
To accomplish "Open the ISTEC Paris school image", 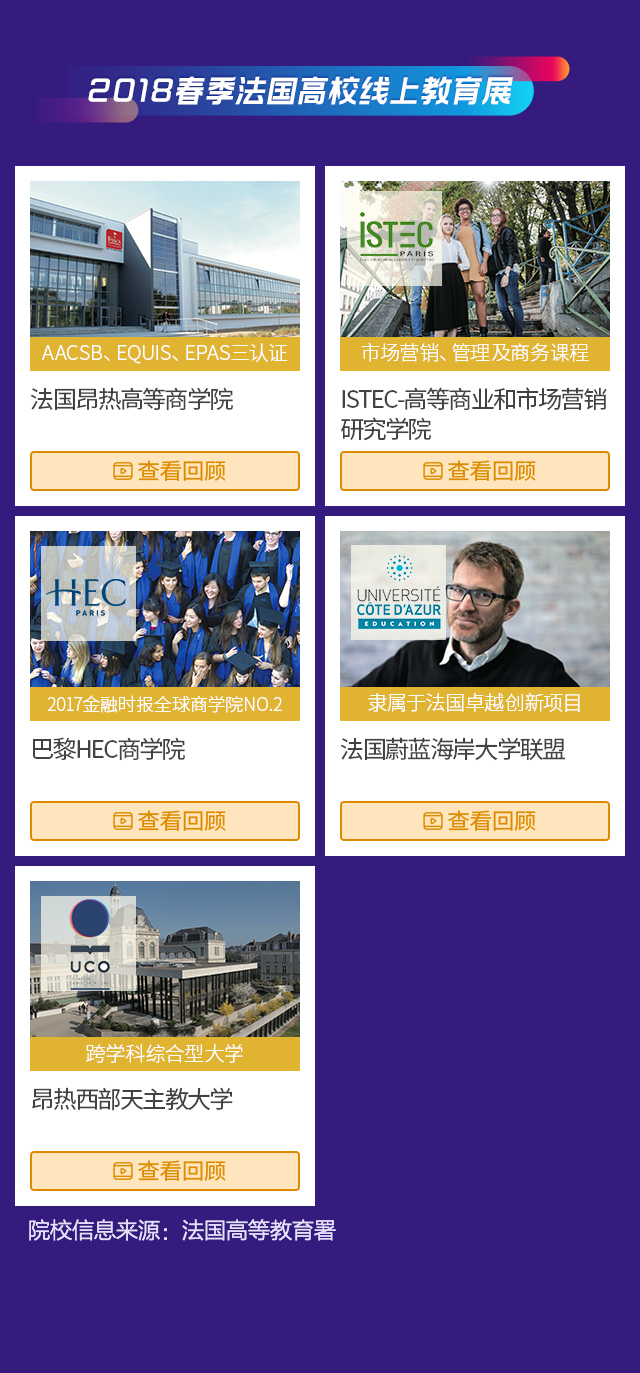I will coord(475,260).
